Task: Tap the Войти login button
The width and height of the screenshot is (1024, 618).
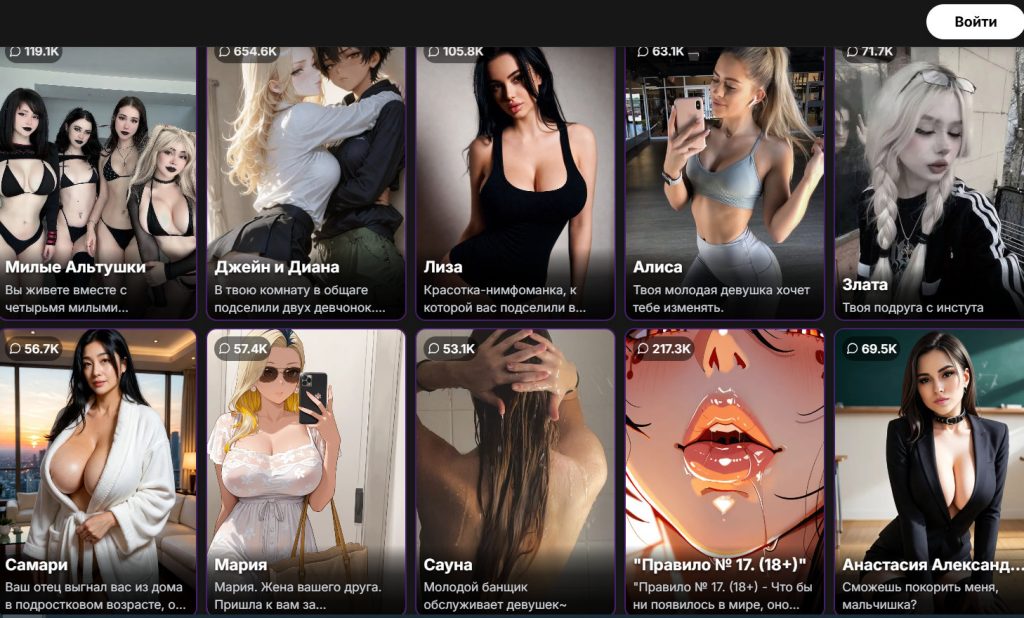Action: click(974, 22)
